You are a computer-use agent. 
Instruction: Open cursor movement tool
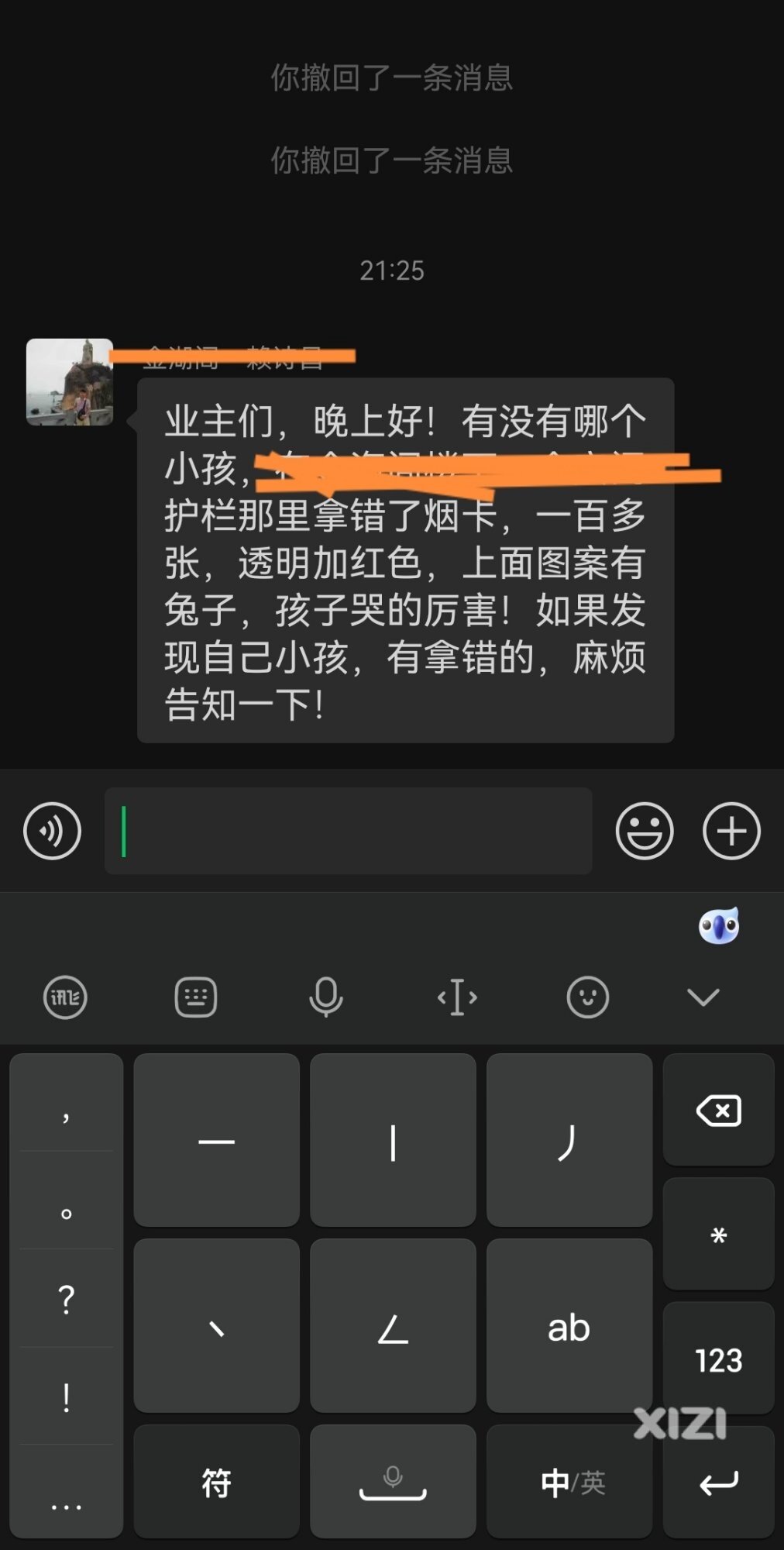click(x=457, y=997)
